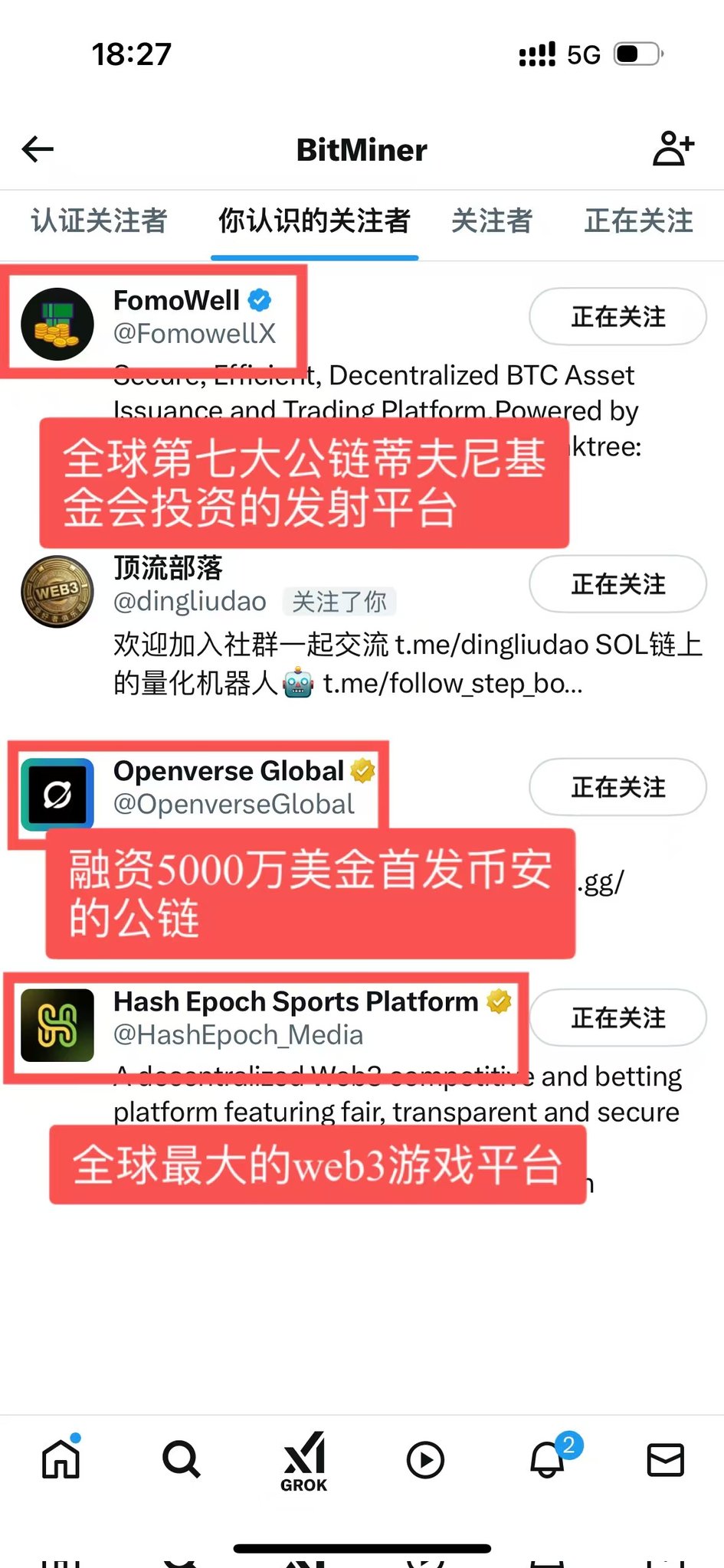Screen dimensions: 724x1568
Task: Tap 正在关注 button next to FomoWell
Action: pos(618,317)
